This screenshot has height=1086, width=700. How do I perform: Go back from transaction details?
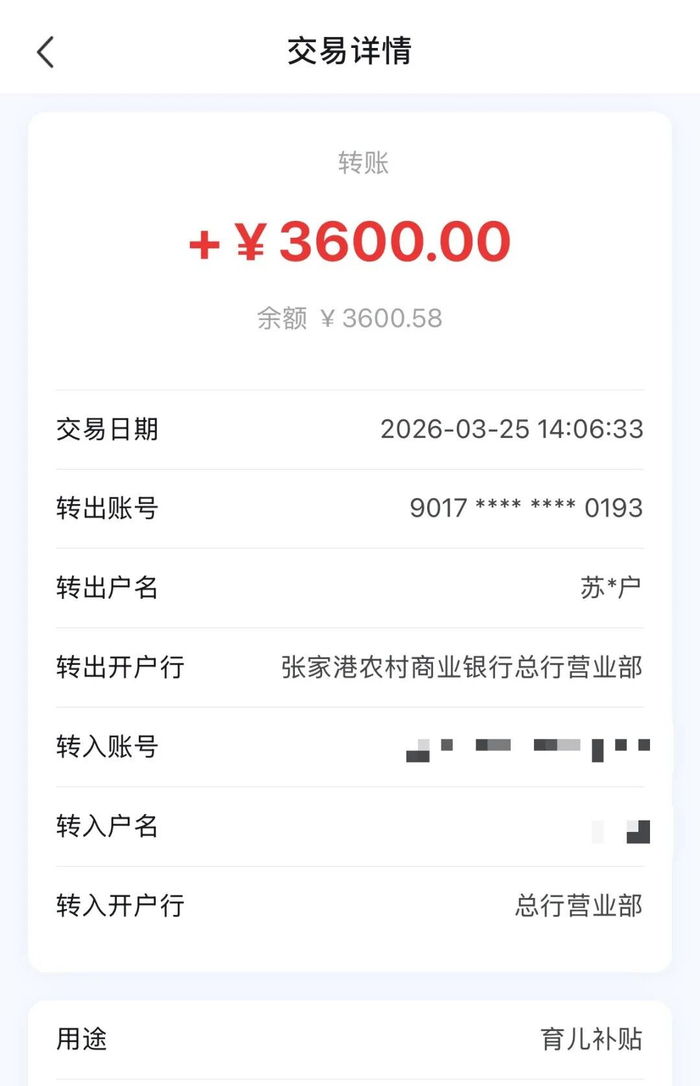coord(46,52)
